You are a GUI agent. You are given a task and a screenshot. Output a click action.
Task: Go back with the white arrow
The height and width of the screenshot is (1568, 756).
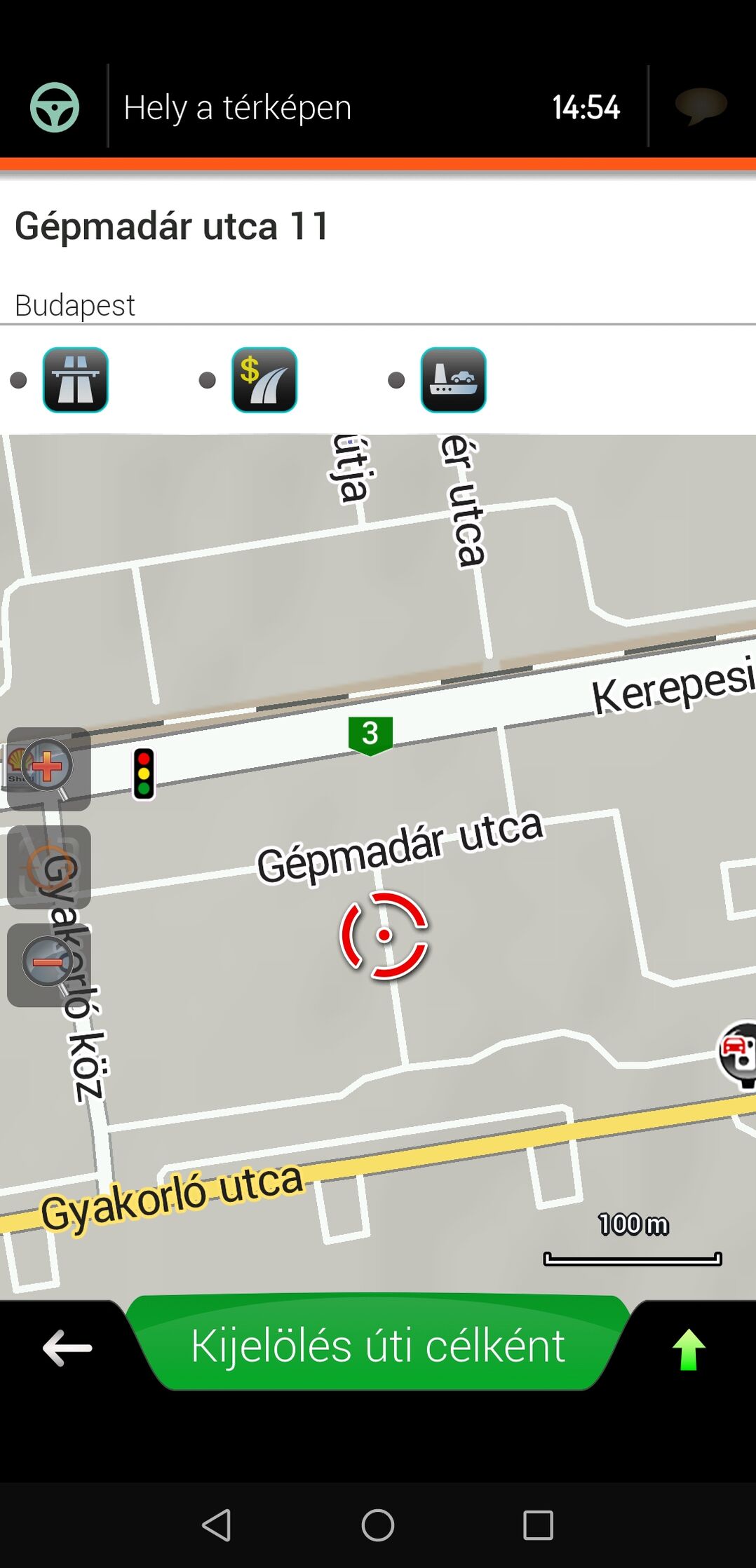coord(67,1348)
